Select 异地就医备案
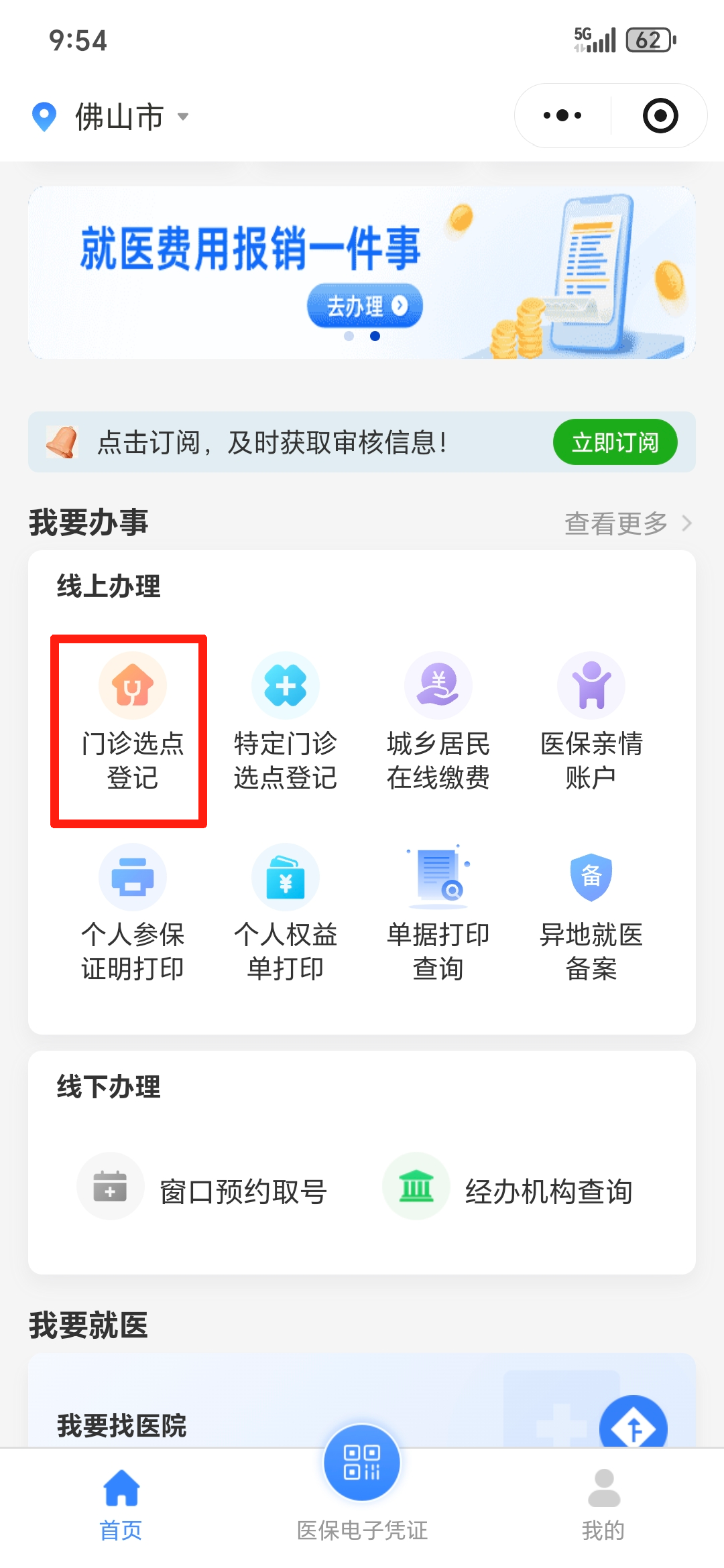This screenshot has height=1568, width=724. tap(591, 915)
